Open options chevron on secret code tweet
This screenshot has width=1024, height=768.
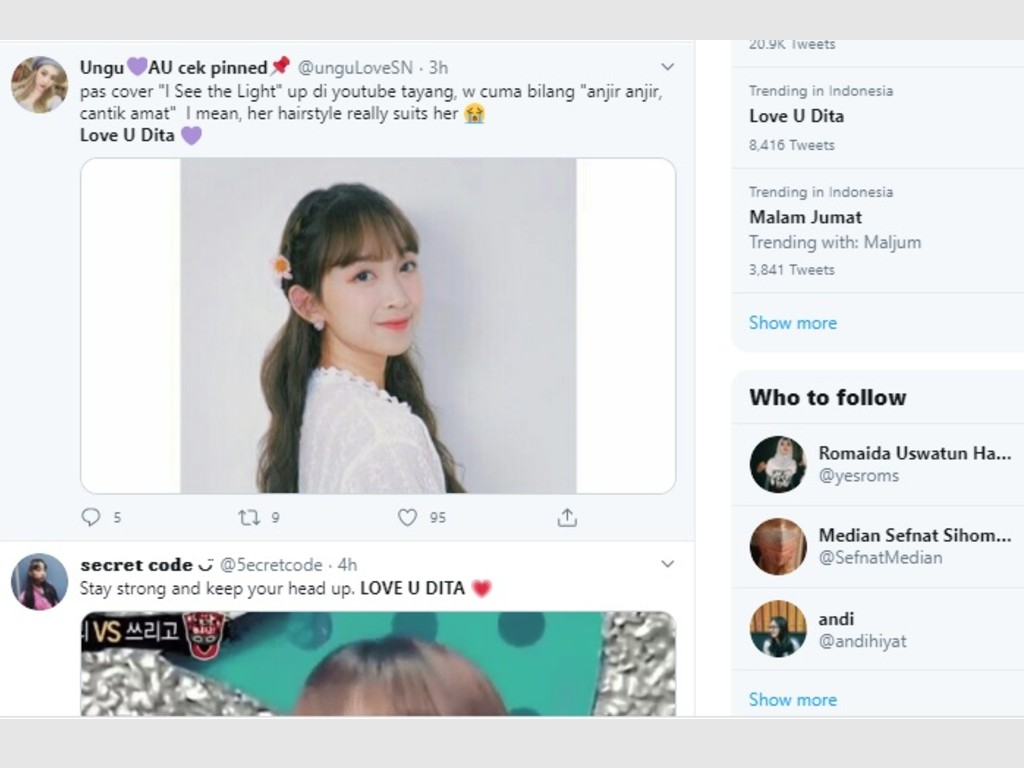pos(667,564)
